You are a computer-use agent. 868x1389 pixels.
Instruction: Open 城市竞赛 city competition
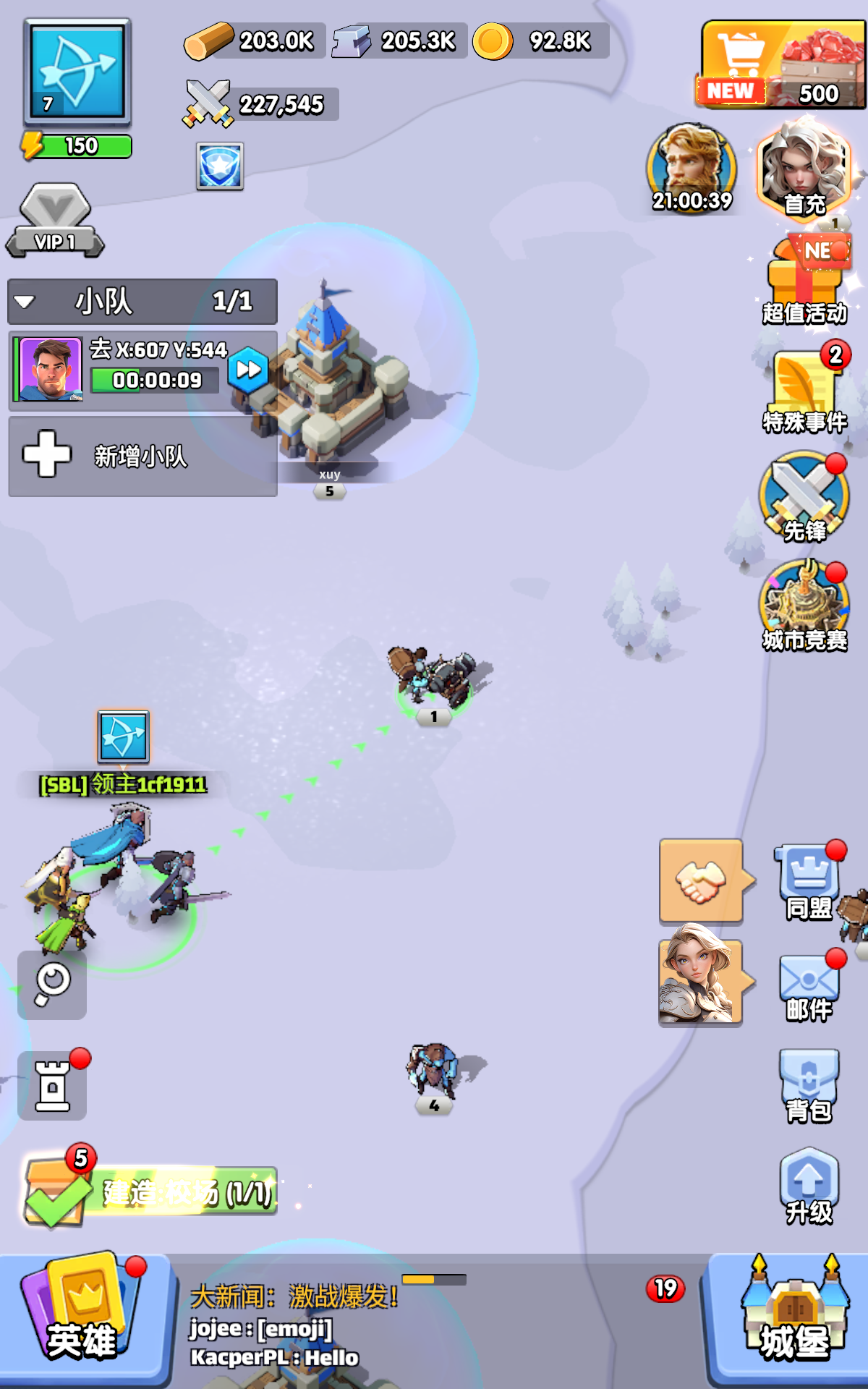[804, 606]
